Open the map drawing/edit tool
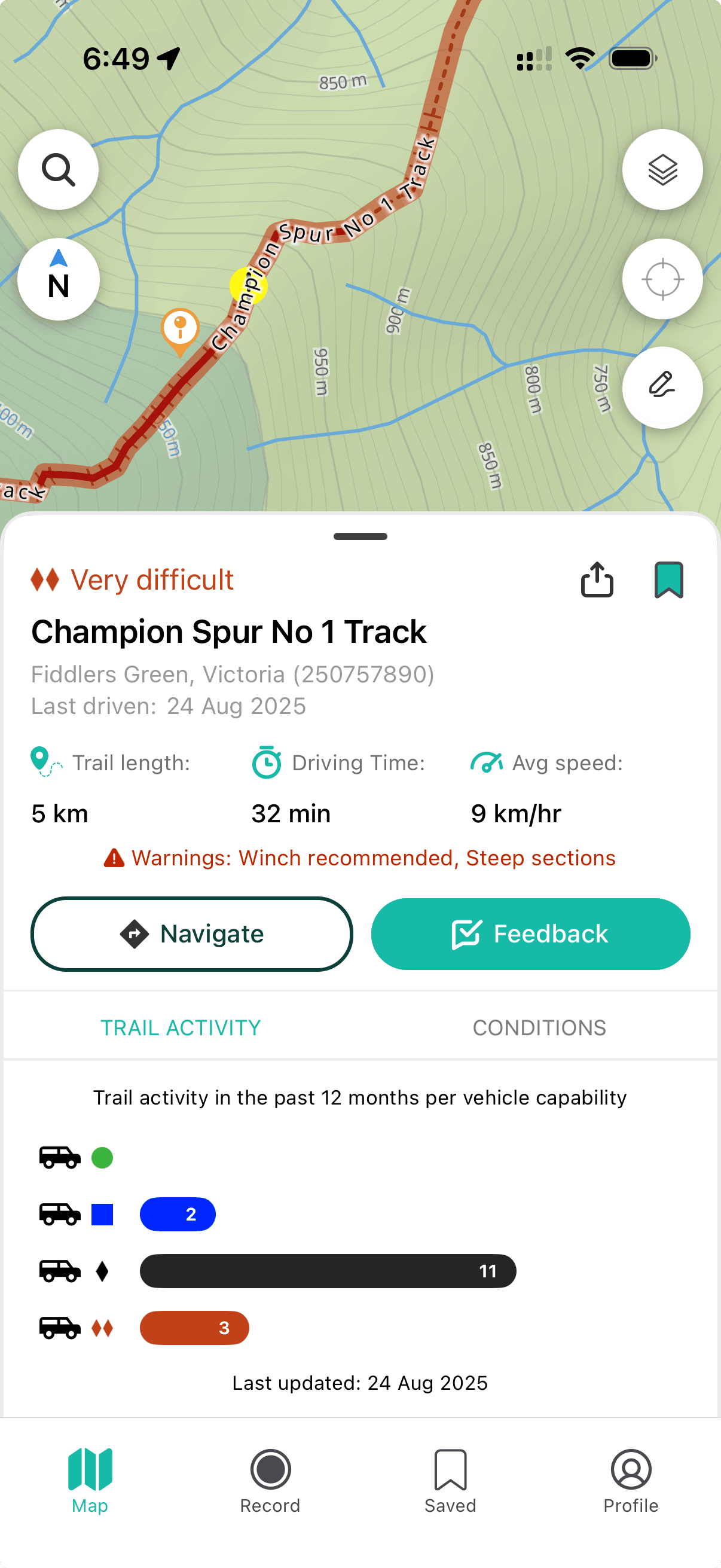Viewport: 721px width, 1568px height. [662, 388]
